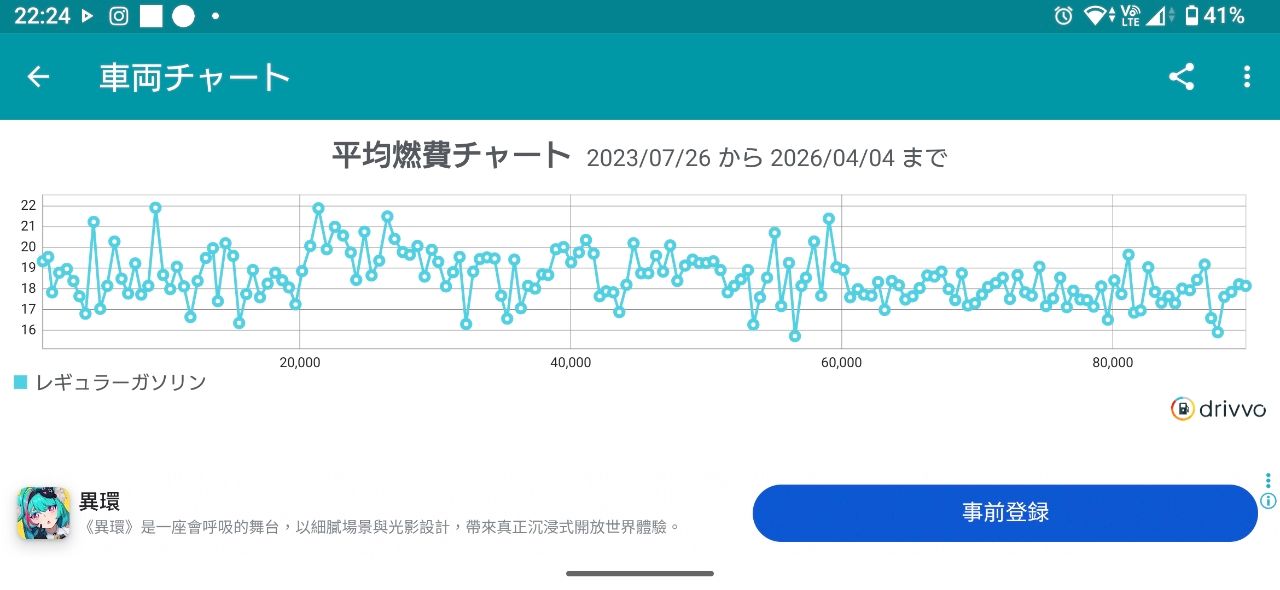This screenshot has width=1280, height=590.
Task: Open the overflow menu
Action: point(1246,77)
